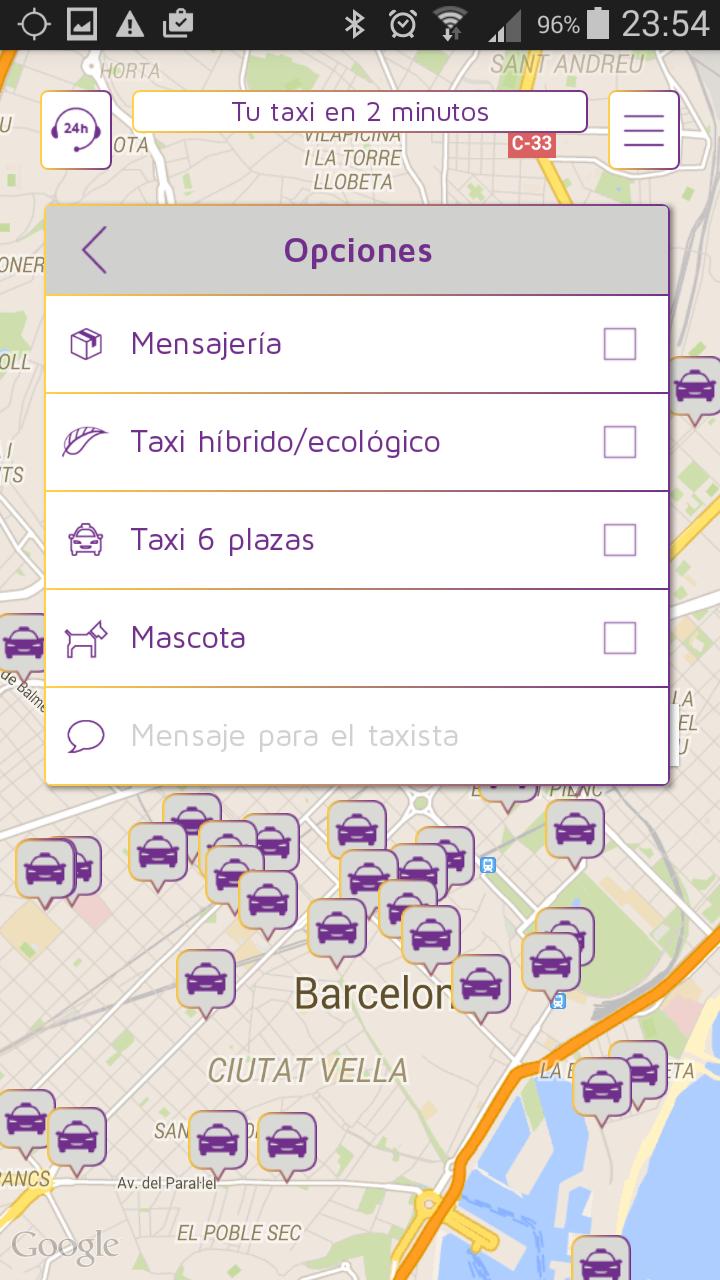Tap the C-33 road badge on map
This screenshot has height=1280, width=720.
532,143
